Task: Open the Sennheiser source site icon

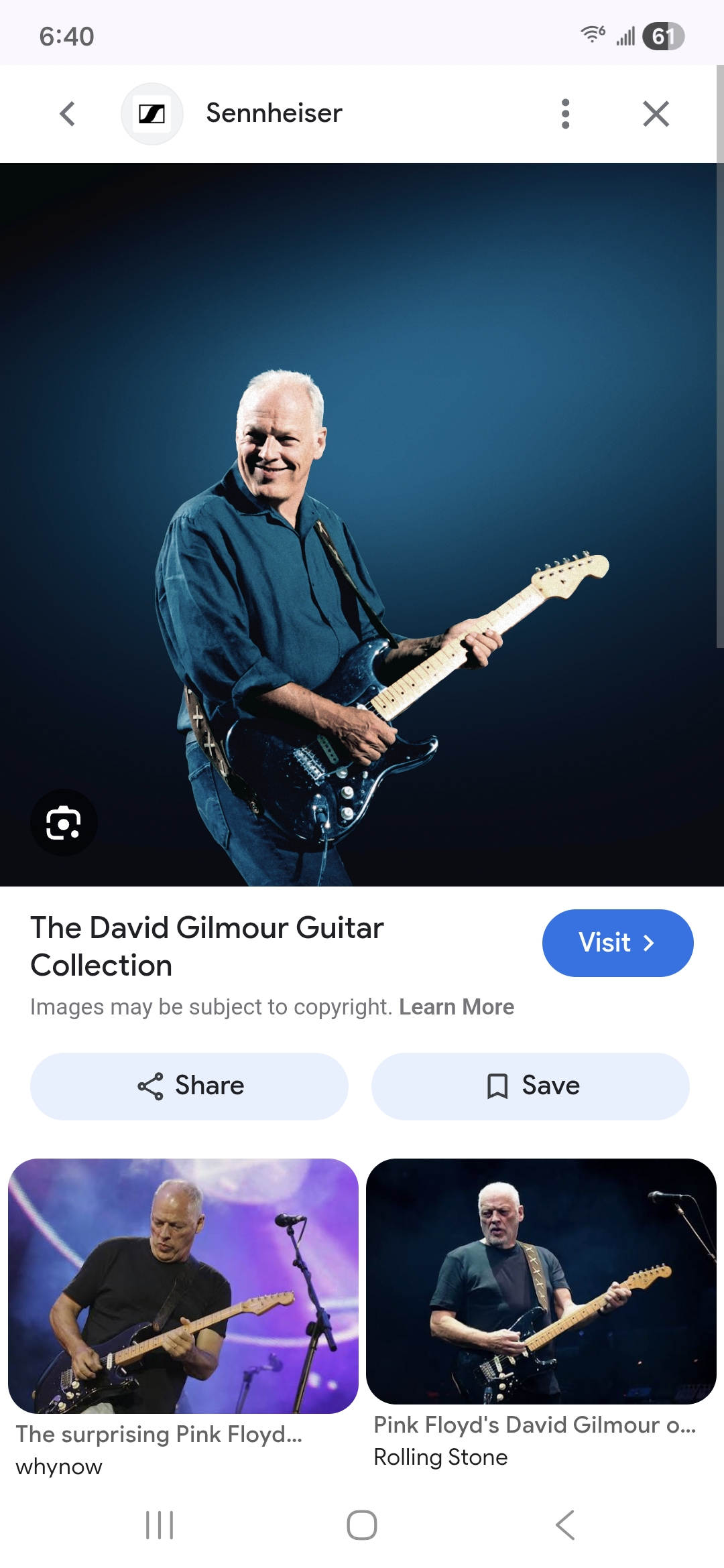Action: [x=152, y=114]
